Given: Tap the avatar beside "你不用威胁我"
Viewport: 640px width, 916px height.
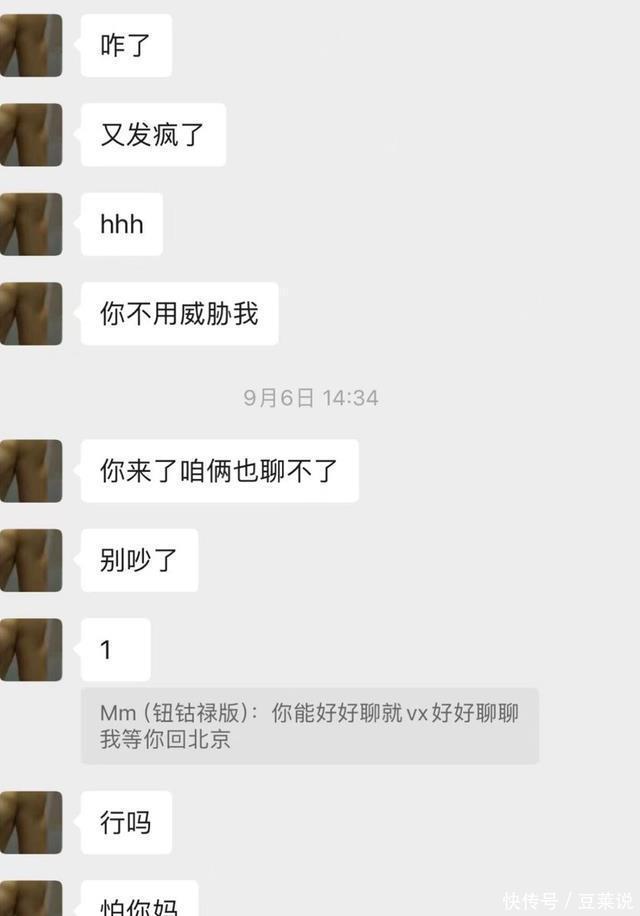Looking at the screenshot, I should 31,314.
